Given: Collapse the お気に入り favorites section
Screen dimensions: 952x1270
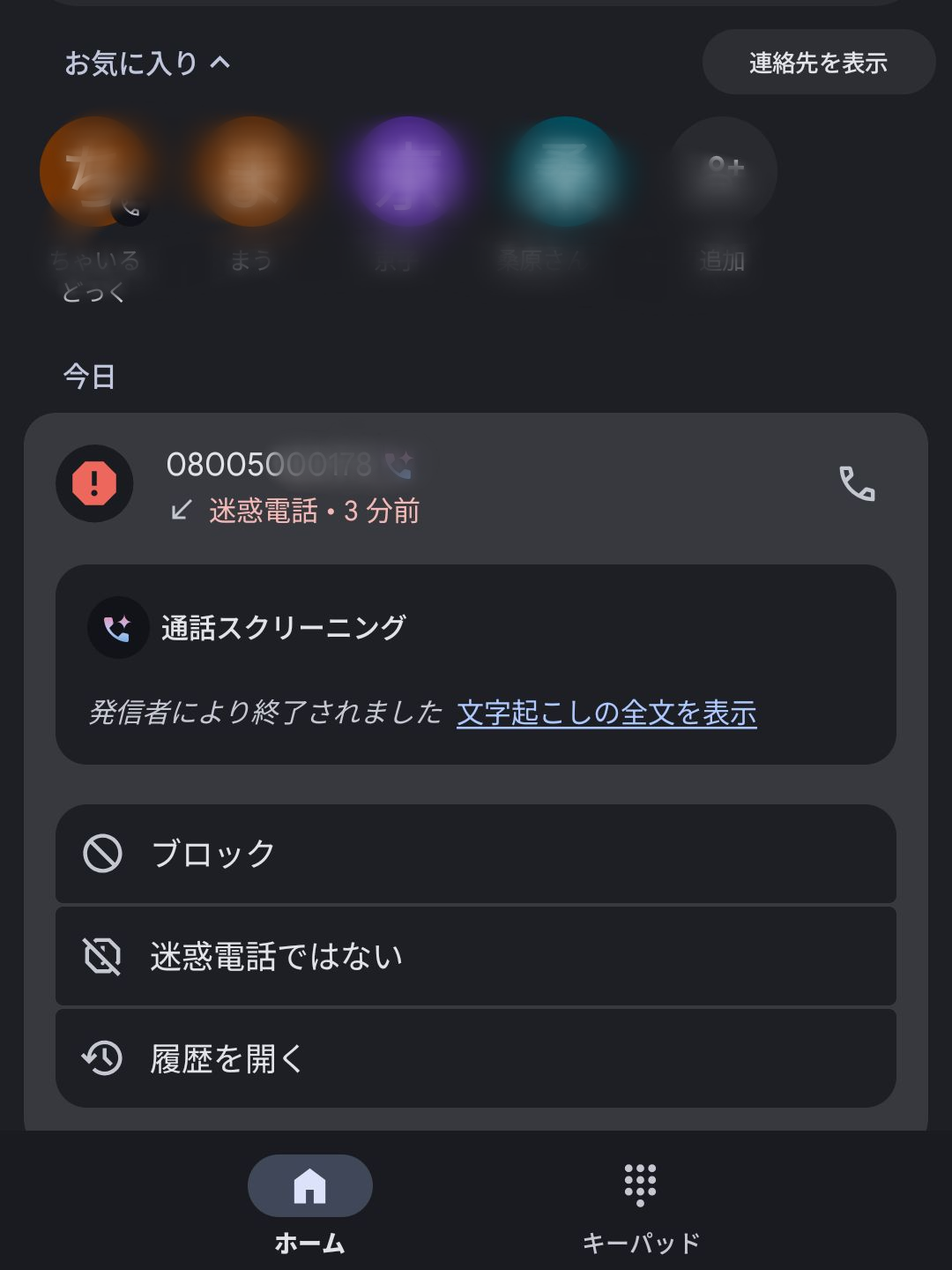Looking at the screenshot, I should [147, 63].
